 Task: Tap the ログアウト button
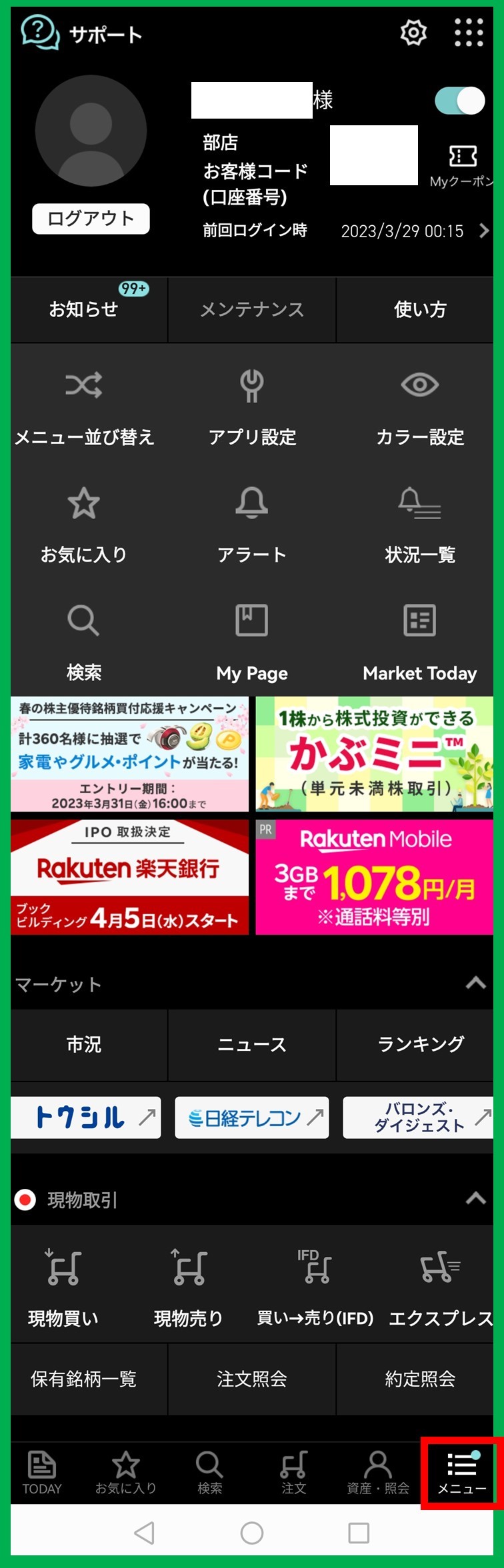(x=91, y=219)
